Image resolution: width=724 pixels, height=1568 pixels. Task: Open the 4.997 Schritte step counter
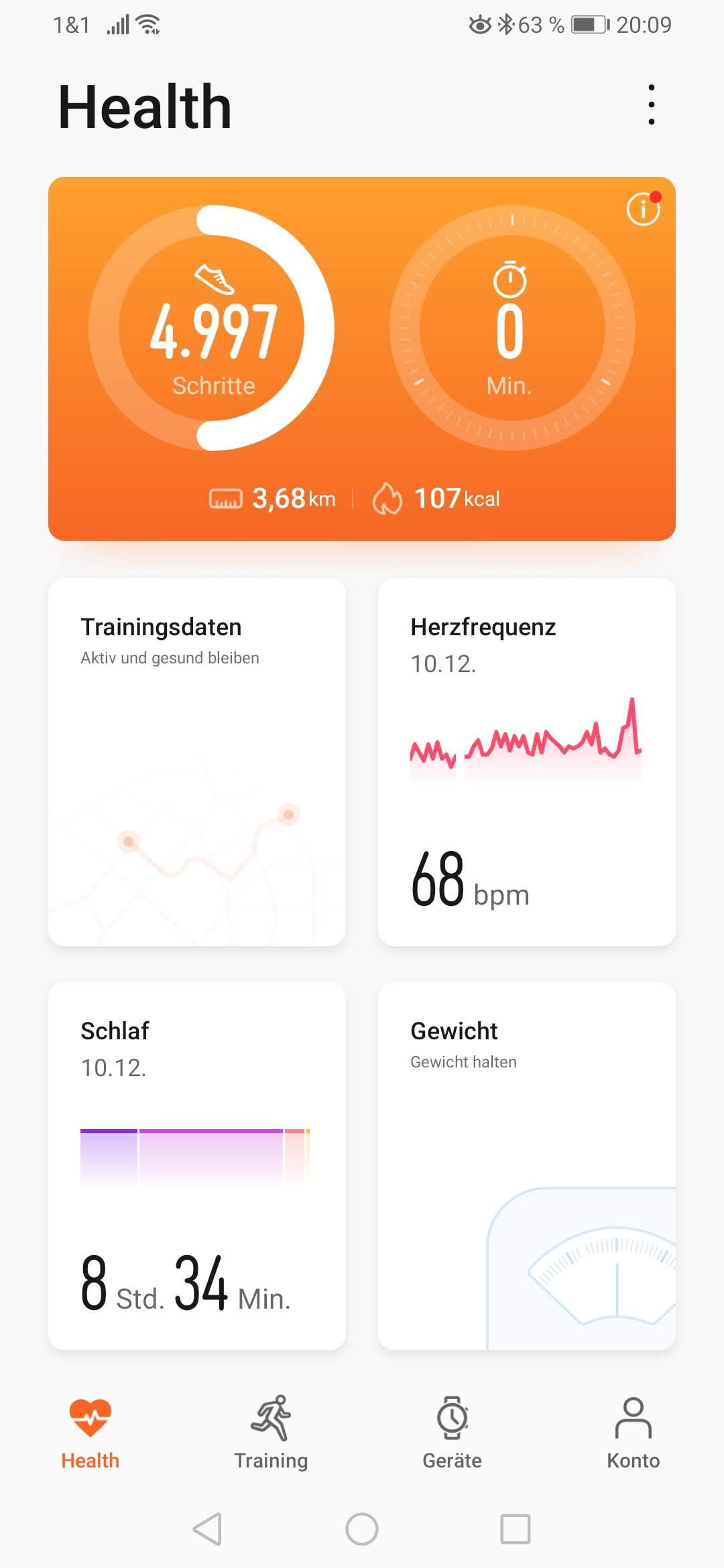click(x=212, y=328)
